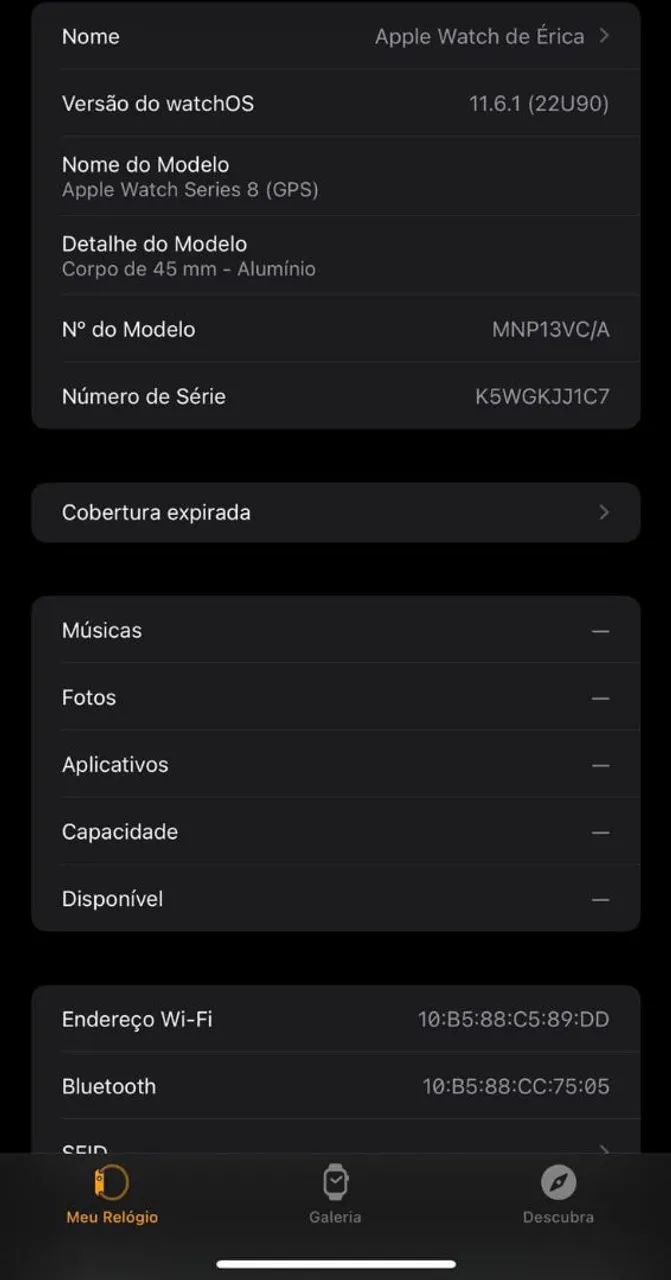The width and height of the screenshot is (671, 1280).
Task: Switch to the Meu Relógio tab
Action: (x=112, y=1195)
